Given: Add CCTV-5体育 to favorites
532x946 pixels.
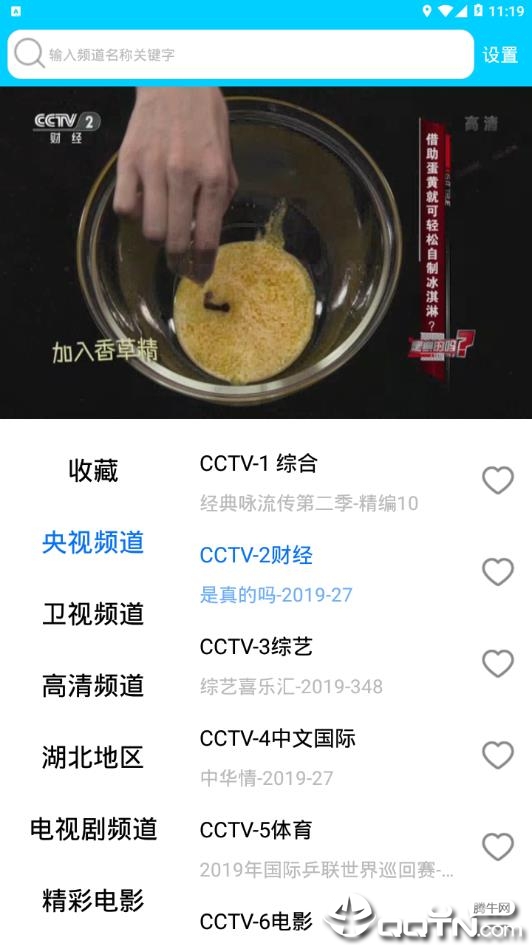Looking at the screenshot, I should 498,847.
